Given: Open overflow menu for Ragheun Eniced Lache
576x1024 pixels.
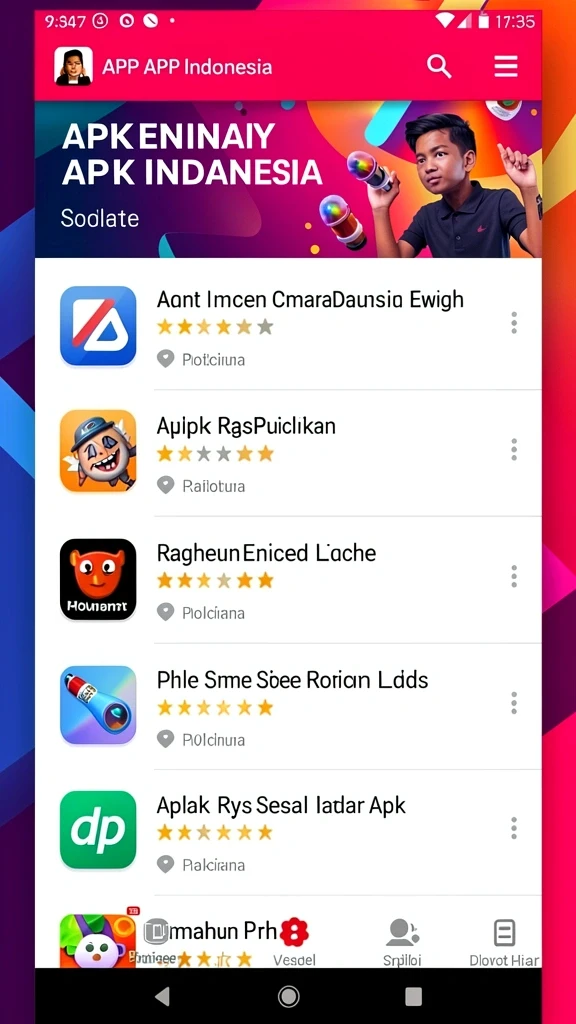Looking at the screenshot, I should 514,576.
